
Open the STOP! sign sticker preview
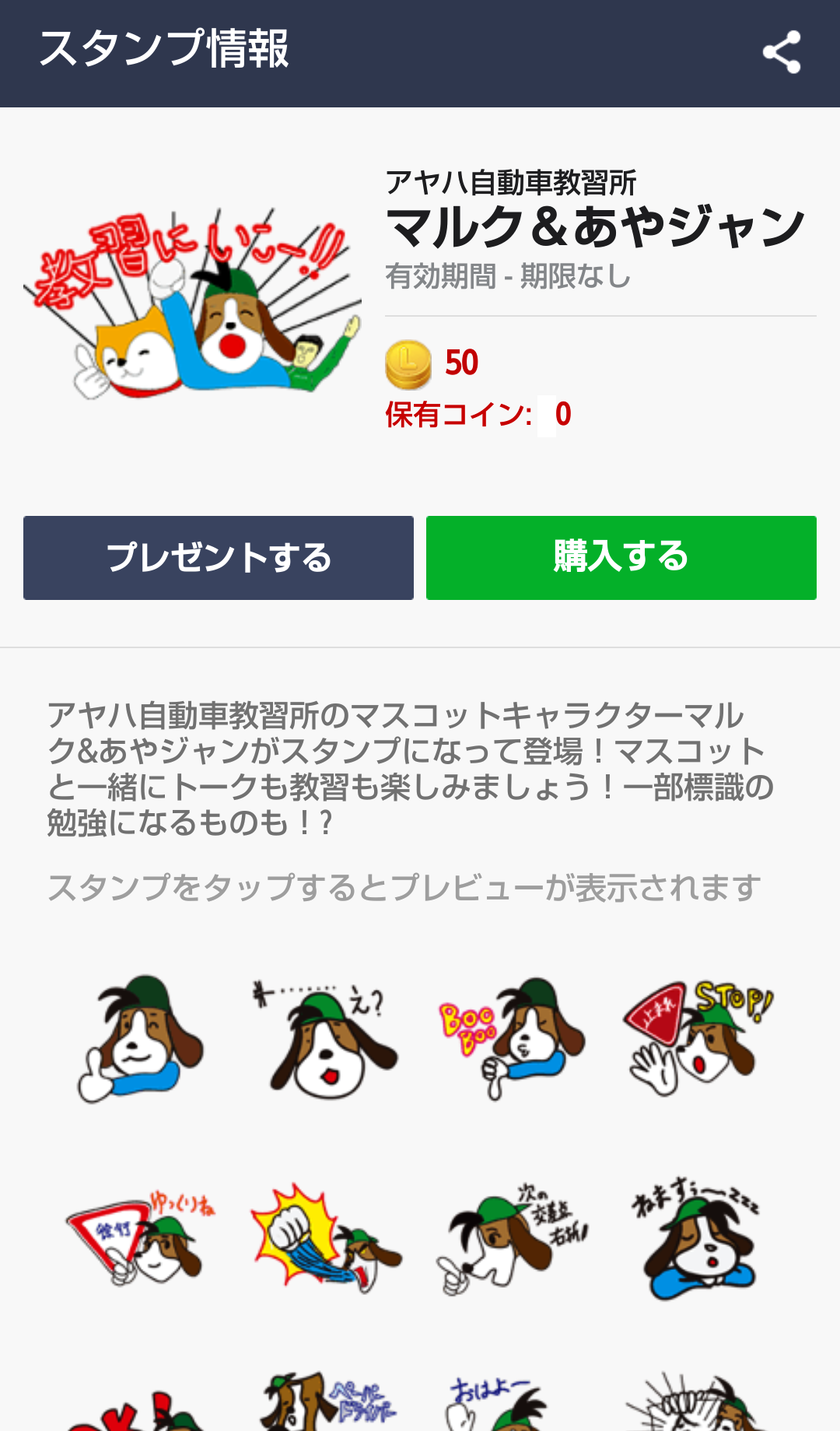pyautogui.click(x=698, y=1038)
